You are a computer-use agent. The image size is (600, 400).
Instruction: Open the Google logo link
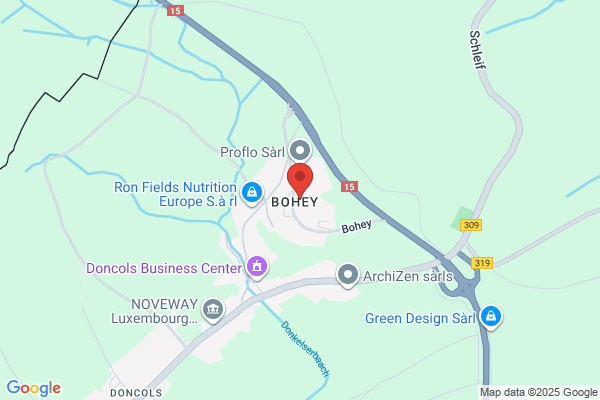pyautogui.click(x=33, y=388)
